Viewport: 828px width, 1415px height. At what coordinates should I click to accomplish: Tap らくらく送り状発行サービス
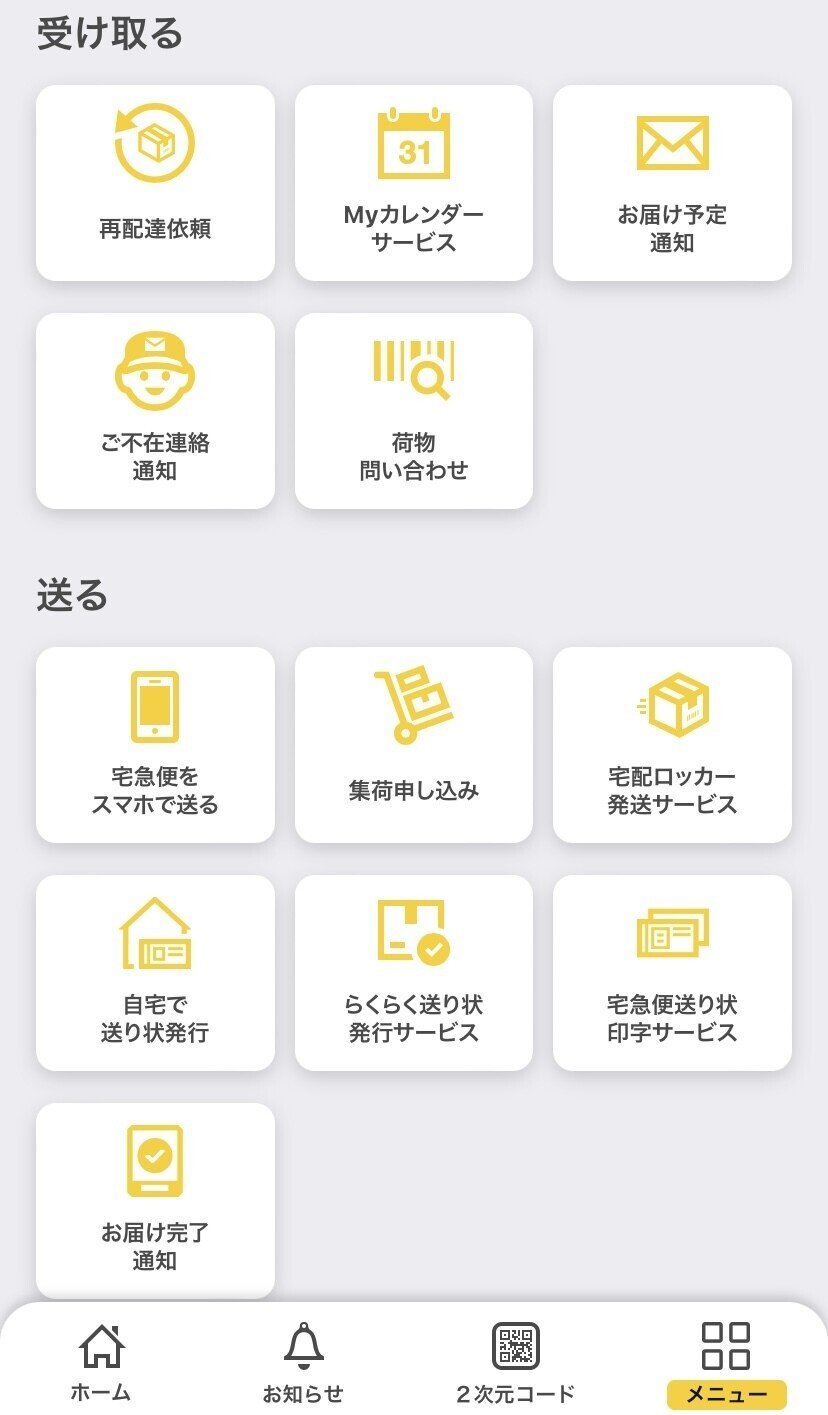click(x=414, y=973)
